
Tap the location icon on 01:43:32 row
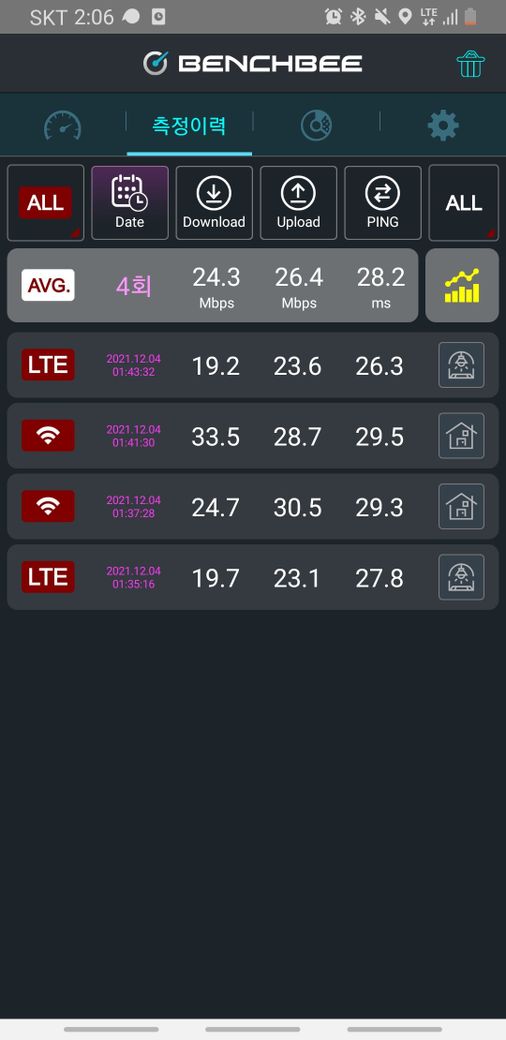coord(462,365)
